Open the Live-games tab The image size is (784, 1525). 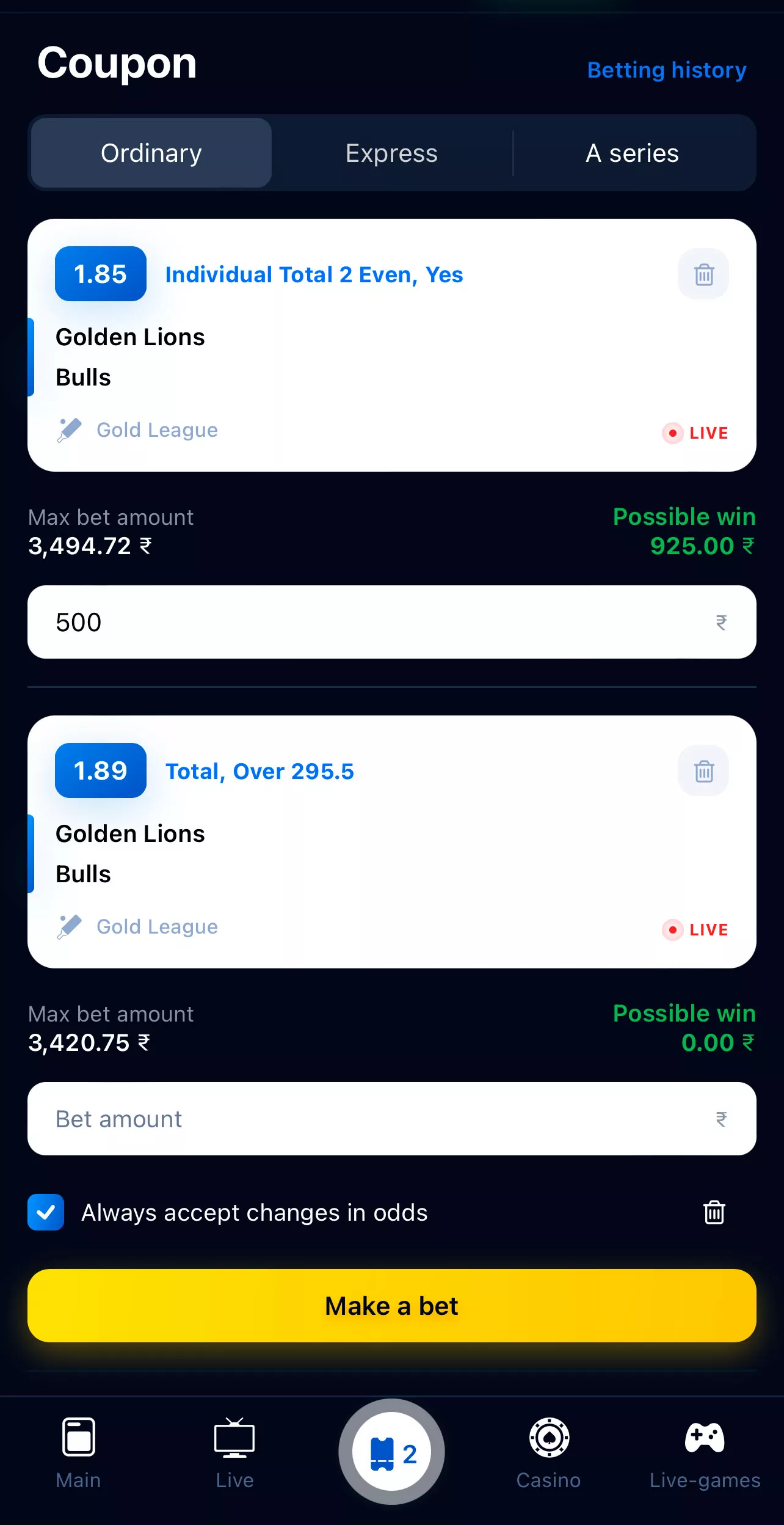[705, 1452]
